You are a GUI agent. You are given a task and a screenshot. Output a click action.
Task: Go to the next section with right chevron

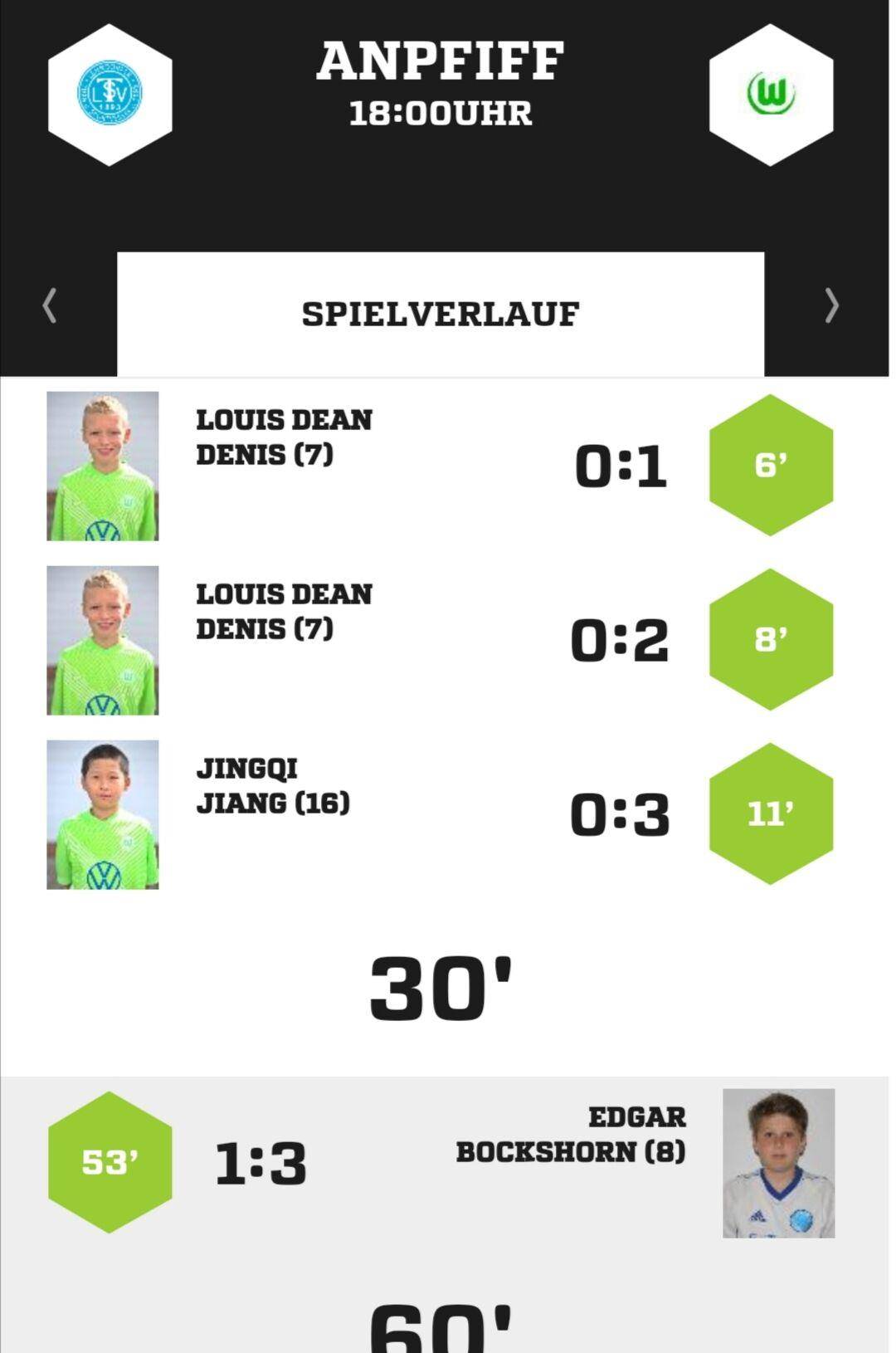click(x=831, y=305)
